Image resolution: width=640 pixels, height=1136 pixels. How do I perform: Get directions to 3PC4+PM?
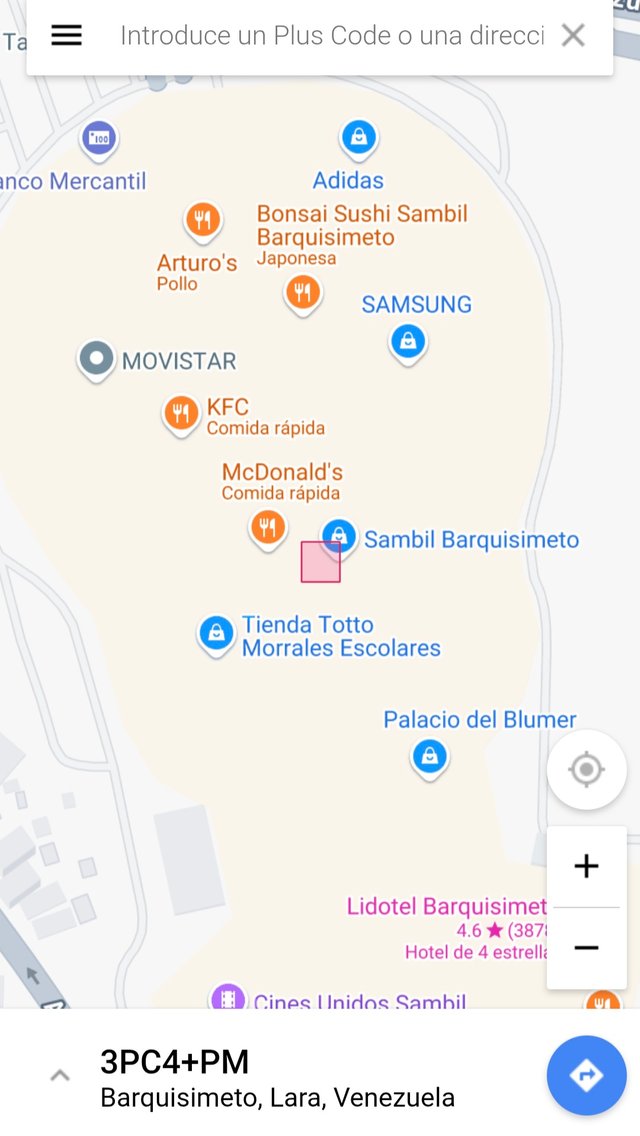586,1075
